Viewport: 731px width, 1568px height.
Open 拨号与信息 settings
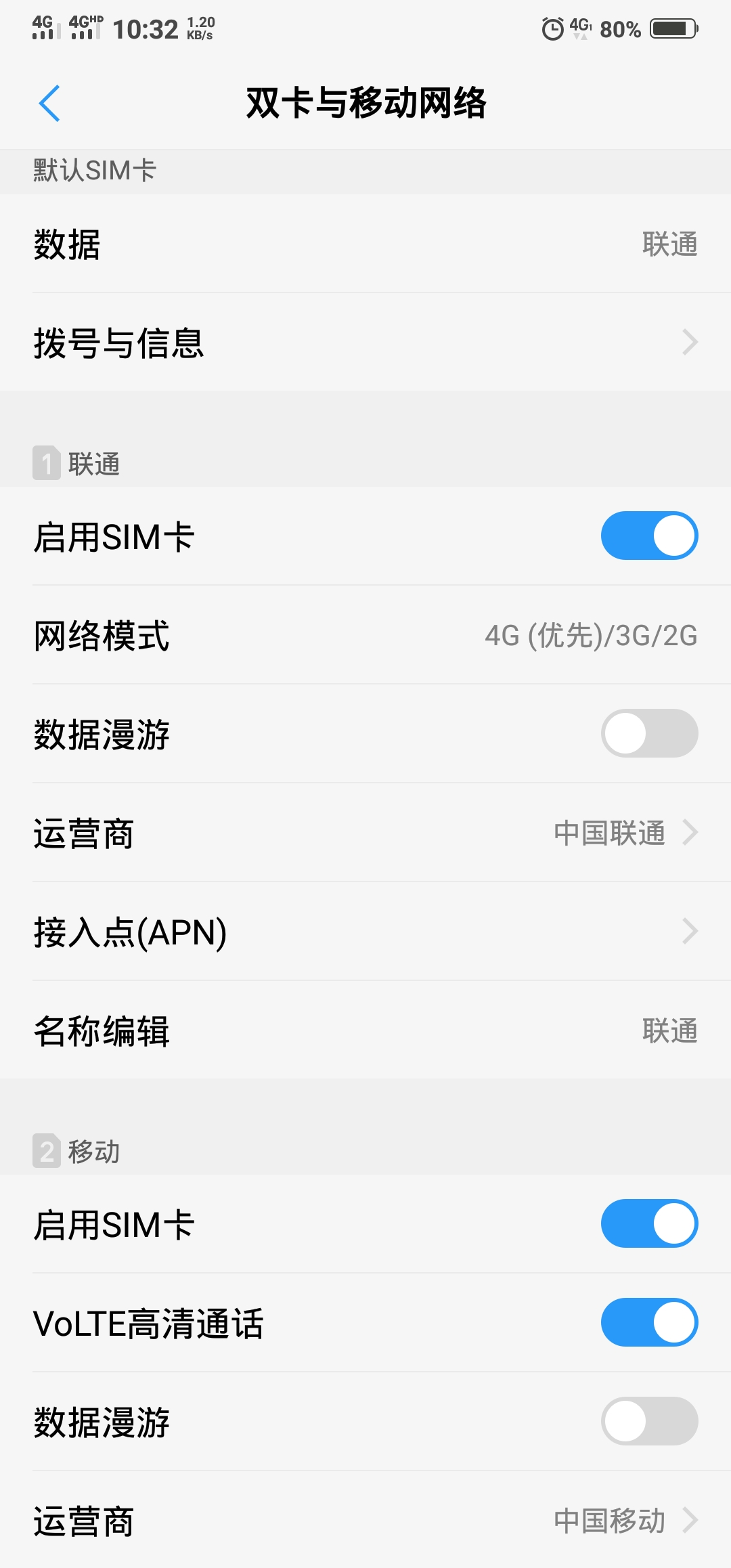tap(365, 343)
